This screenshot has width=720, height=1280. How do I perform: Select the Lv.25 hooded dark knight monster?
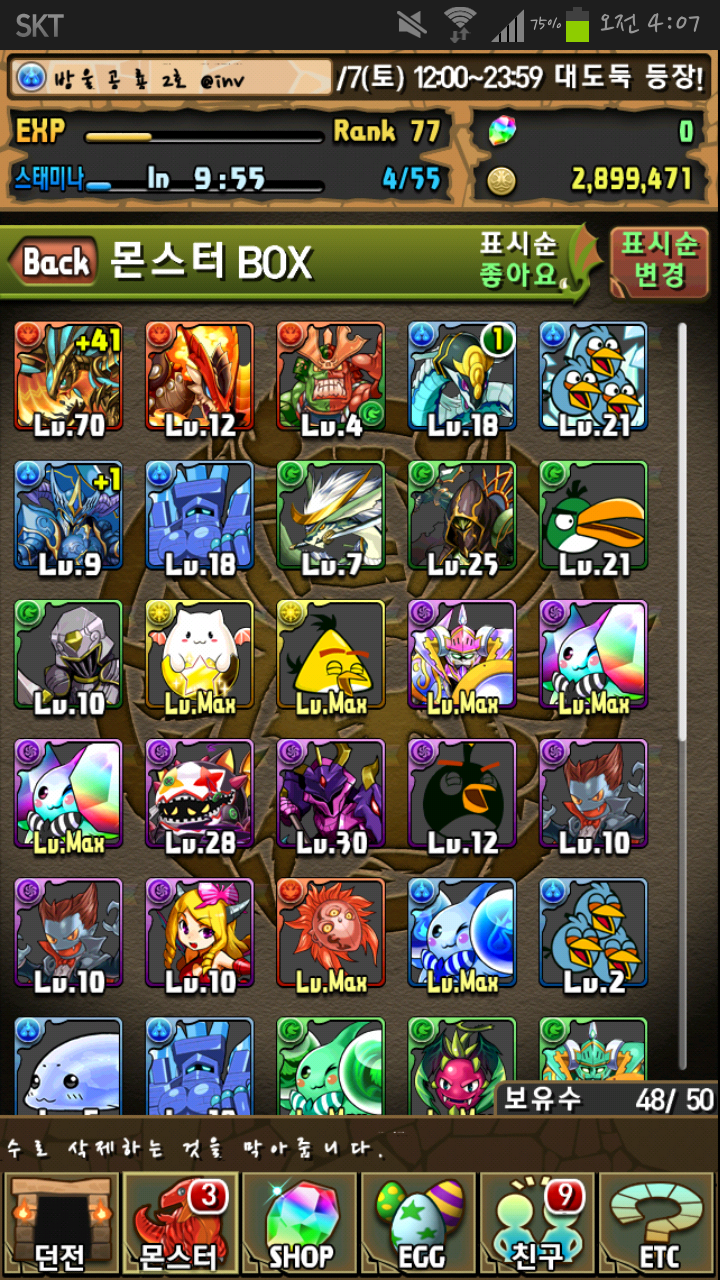coord(461,516)
